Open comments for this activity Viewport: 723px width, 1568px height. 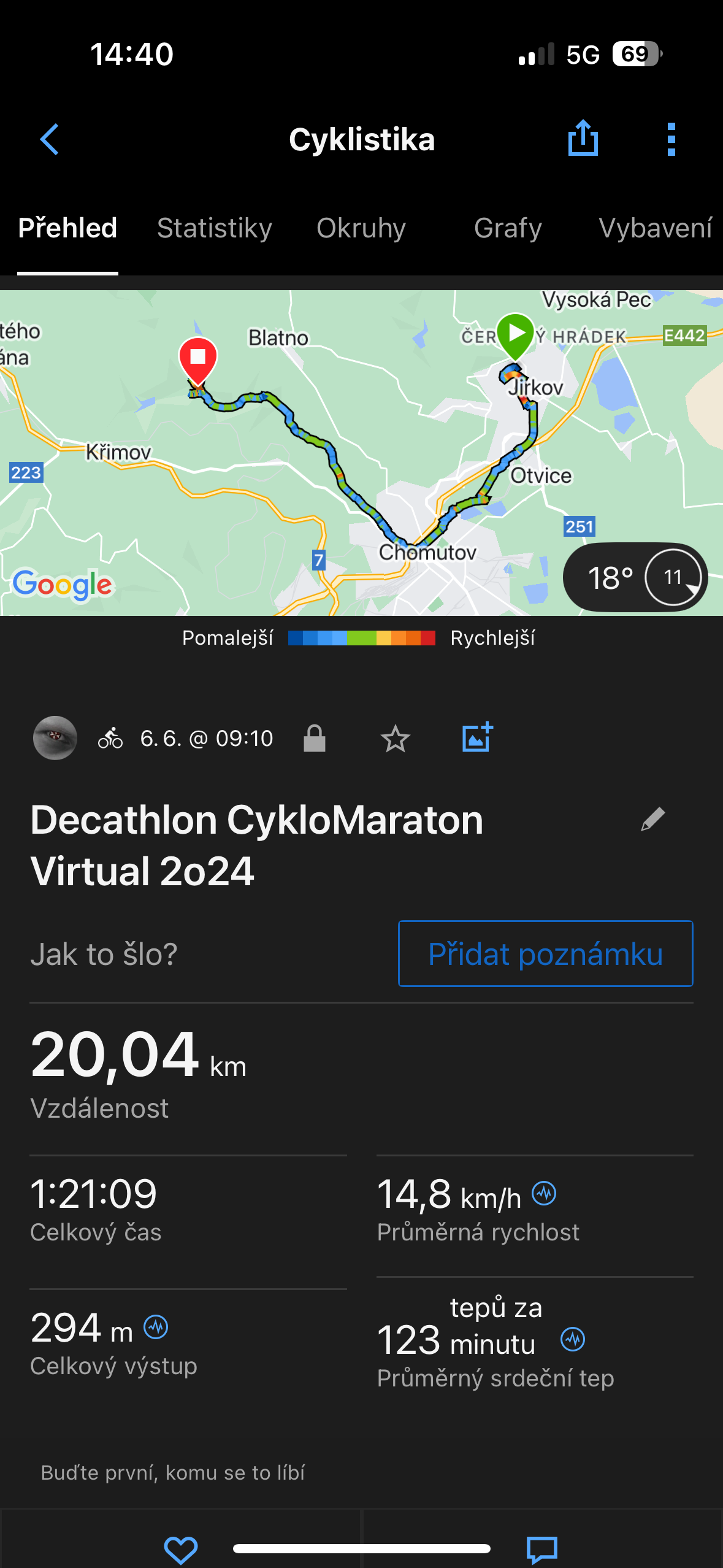[542, 1550]
